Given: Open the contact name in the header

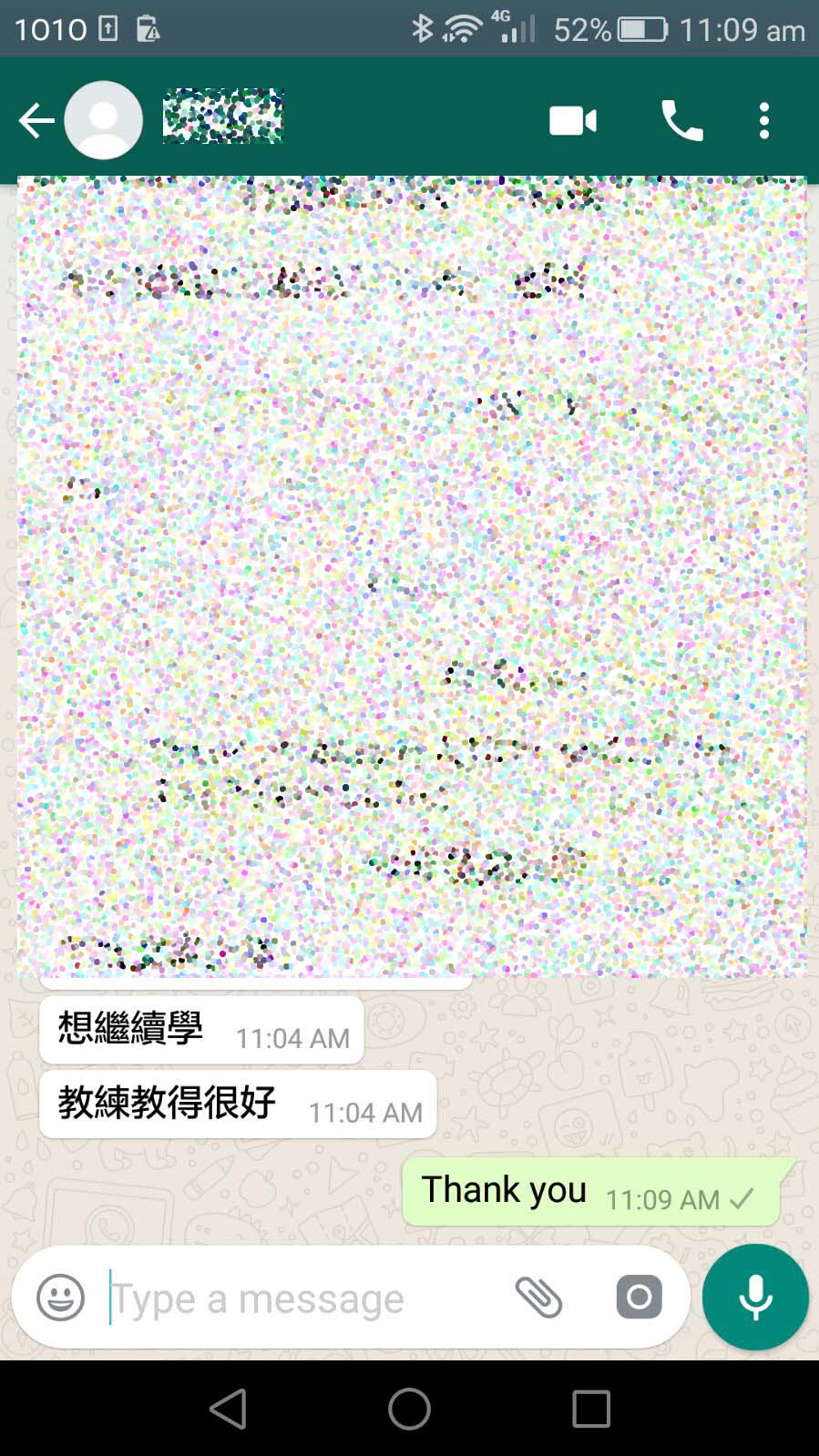Looking at the screenshot, I should click(223, 117).
